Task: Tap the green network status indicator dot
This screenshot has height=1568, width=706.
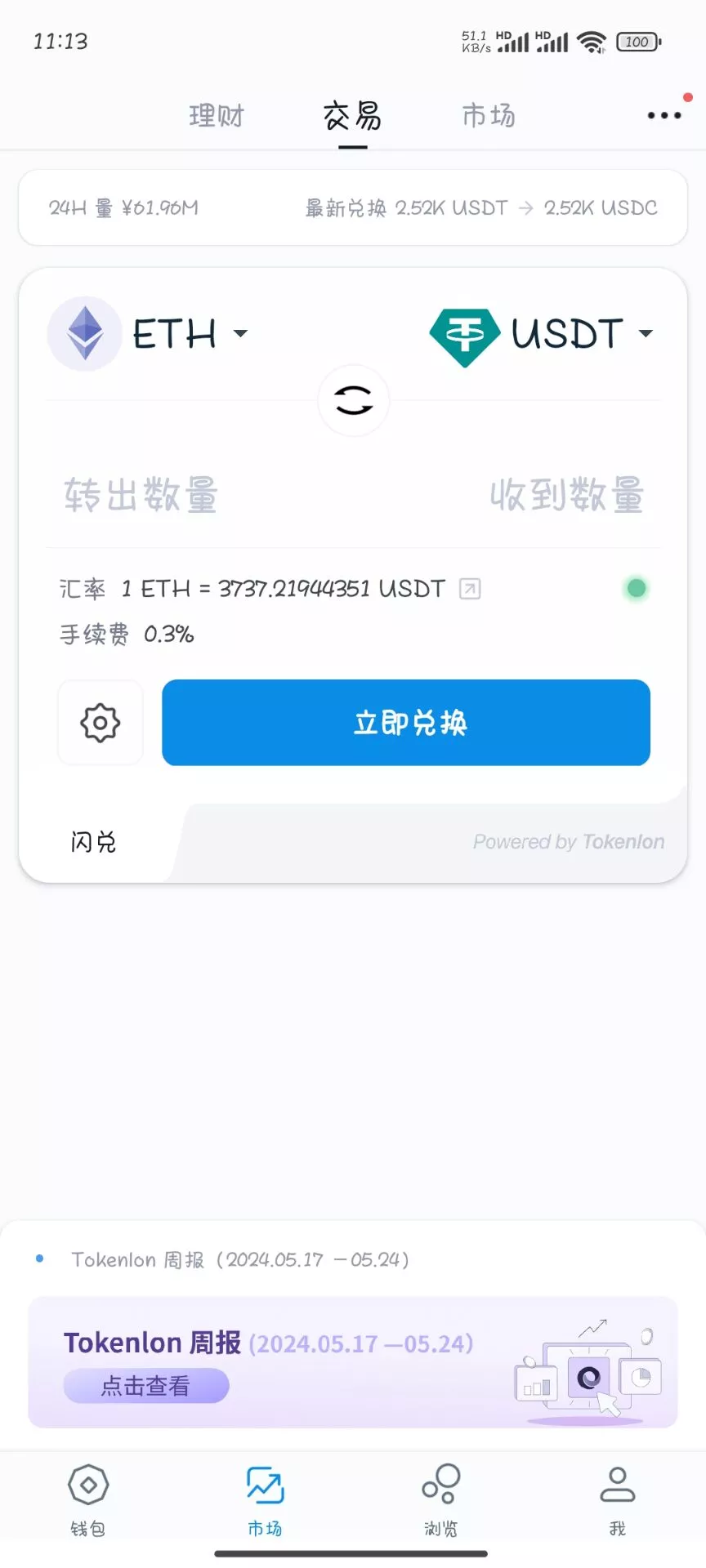Action: tap(636, 588)
